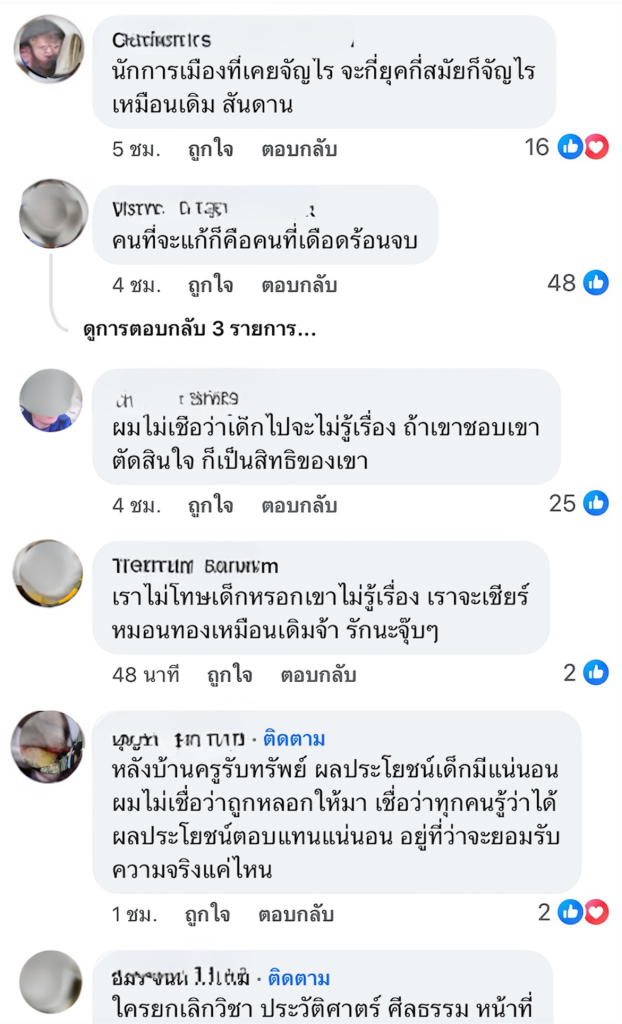
Task: Reply to the comment posted 48 นาที ago
Action: 318,674
